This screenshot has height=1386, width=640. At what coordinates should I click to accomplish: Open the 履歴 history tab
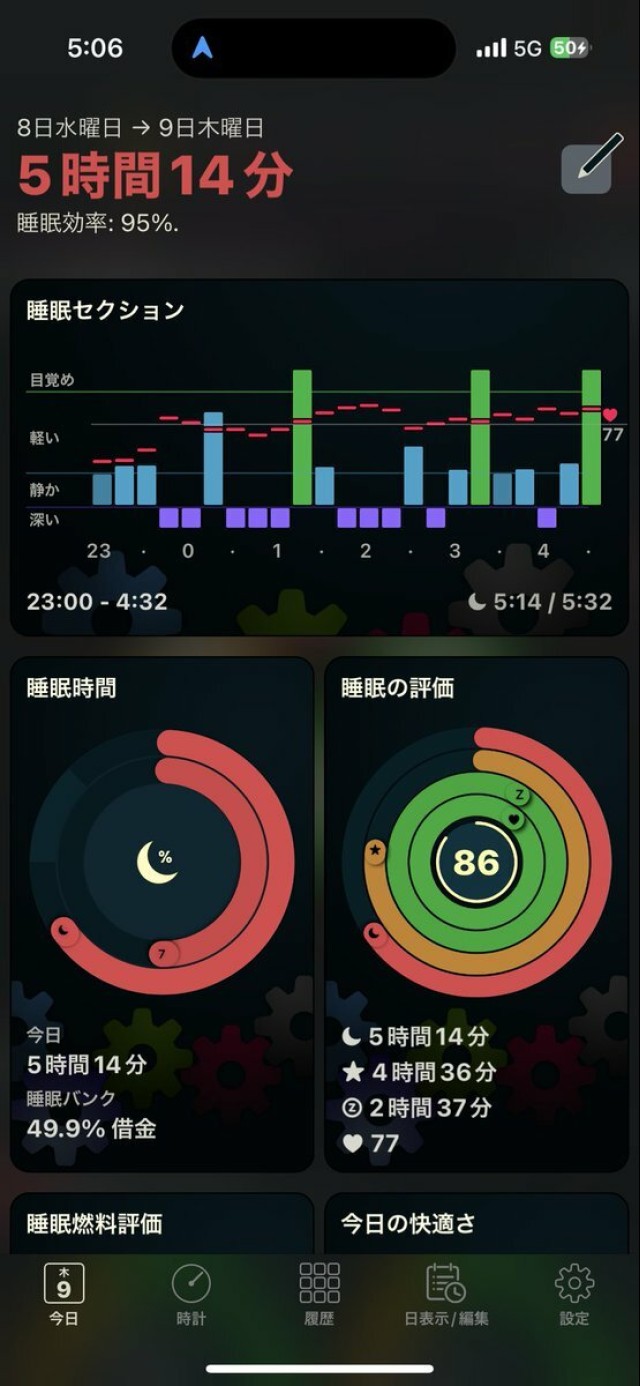pyautogui.click(x=319, y=1294)
